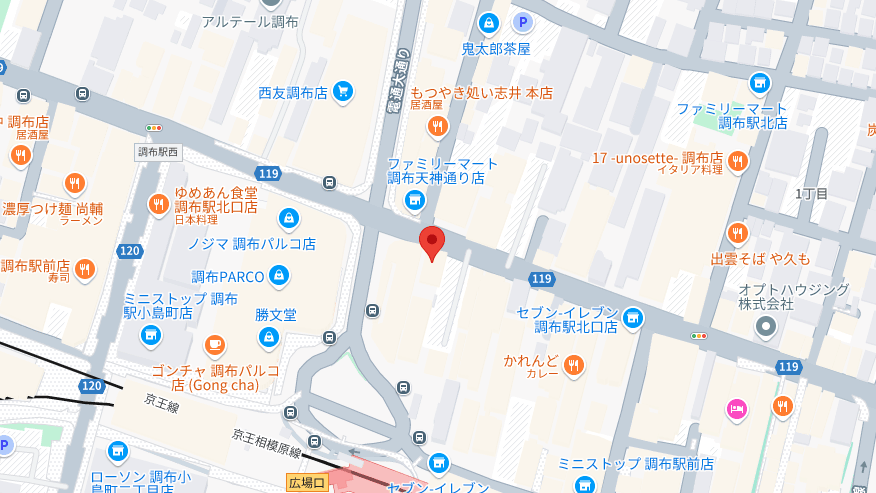Open 調布PARCO shopping marker

click(x=278, y=275)
